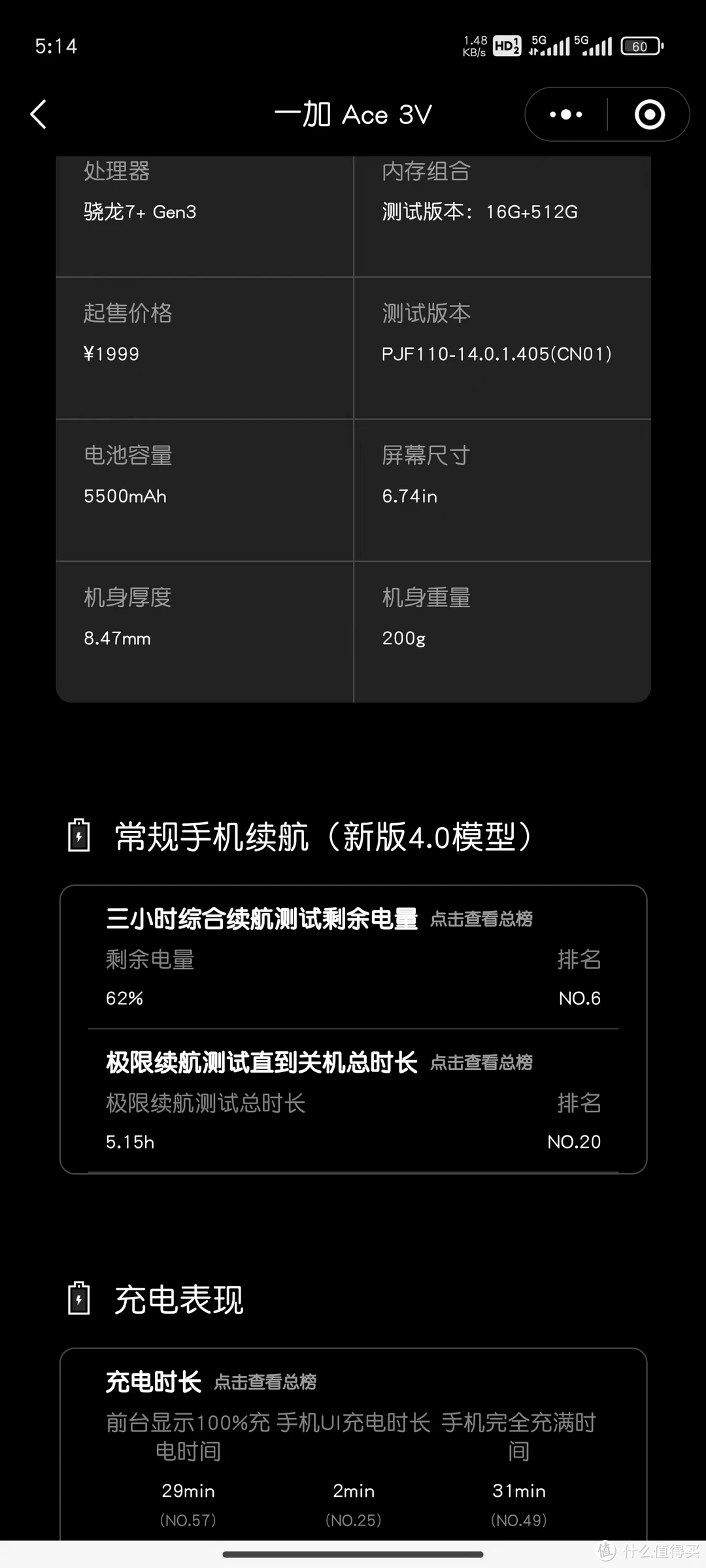Select the 起售价格 ¥1999 spec cell
Image resolution: width=706 pixels, height=1568 pixels.
click(x=203, y=346)
